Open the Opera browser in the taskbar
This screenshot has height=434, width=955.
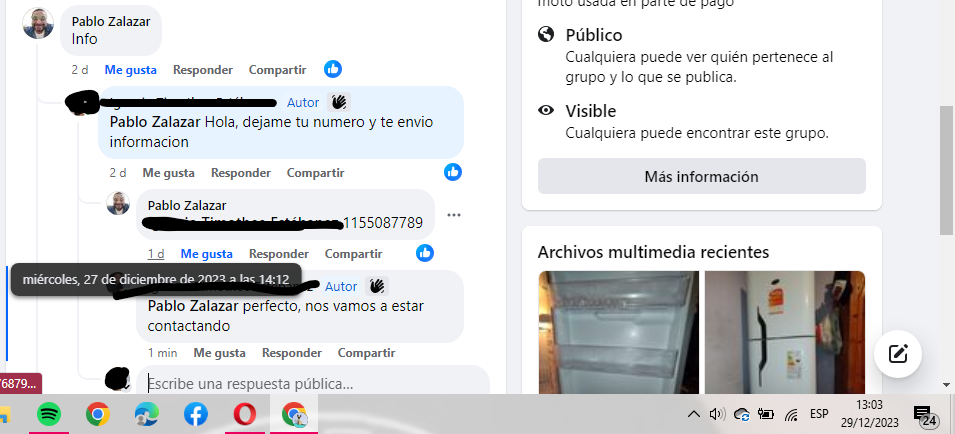[x=244, y=414]
